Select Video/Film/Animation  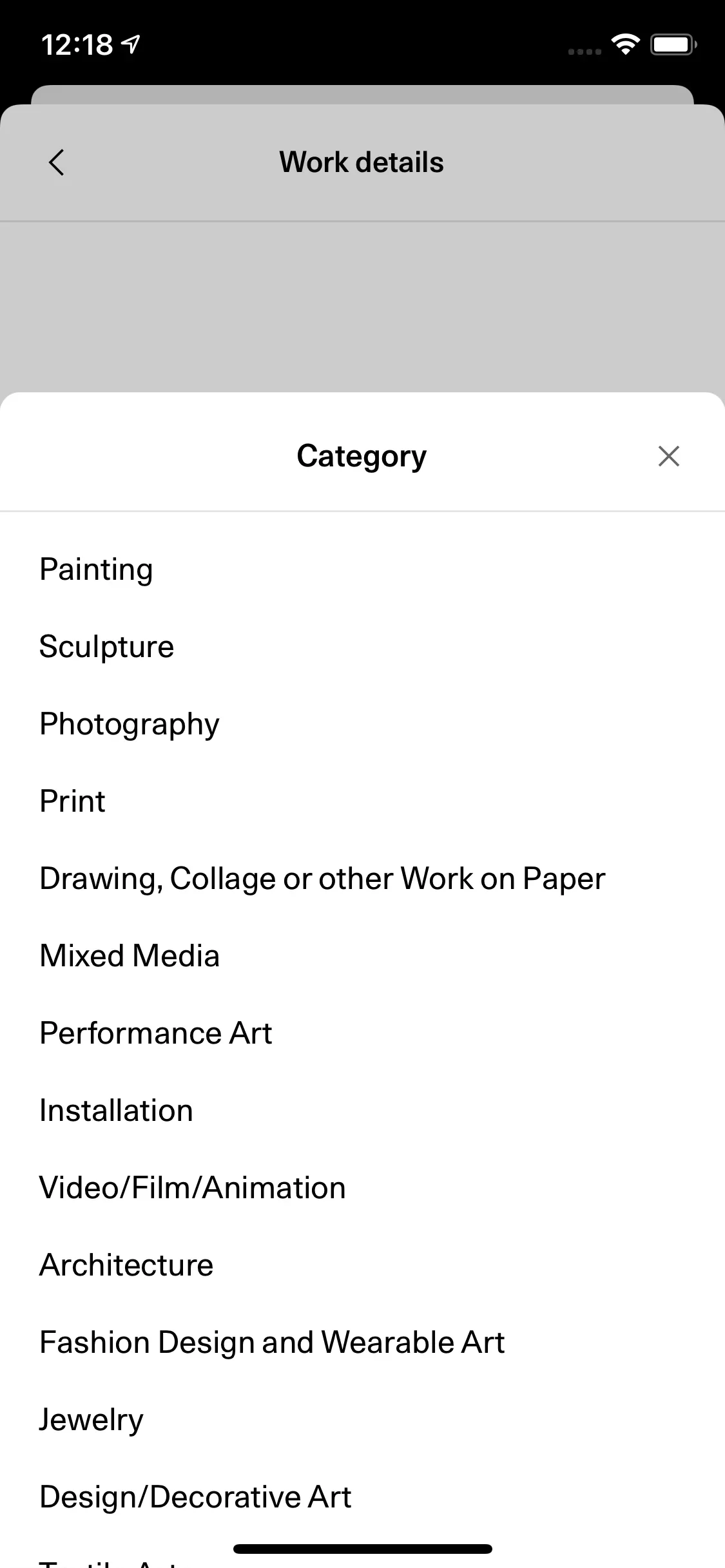(192, 1187)
